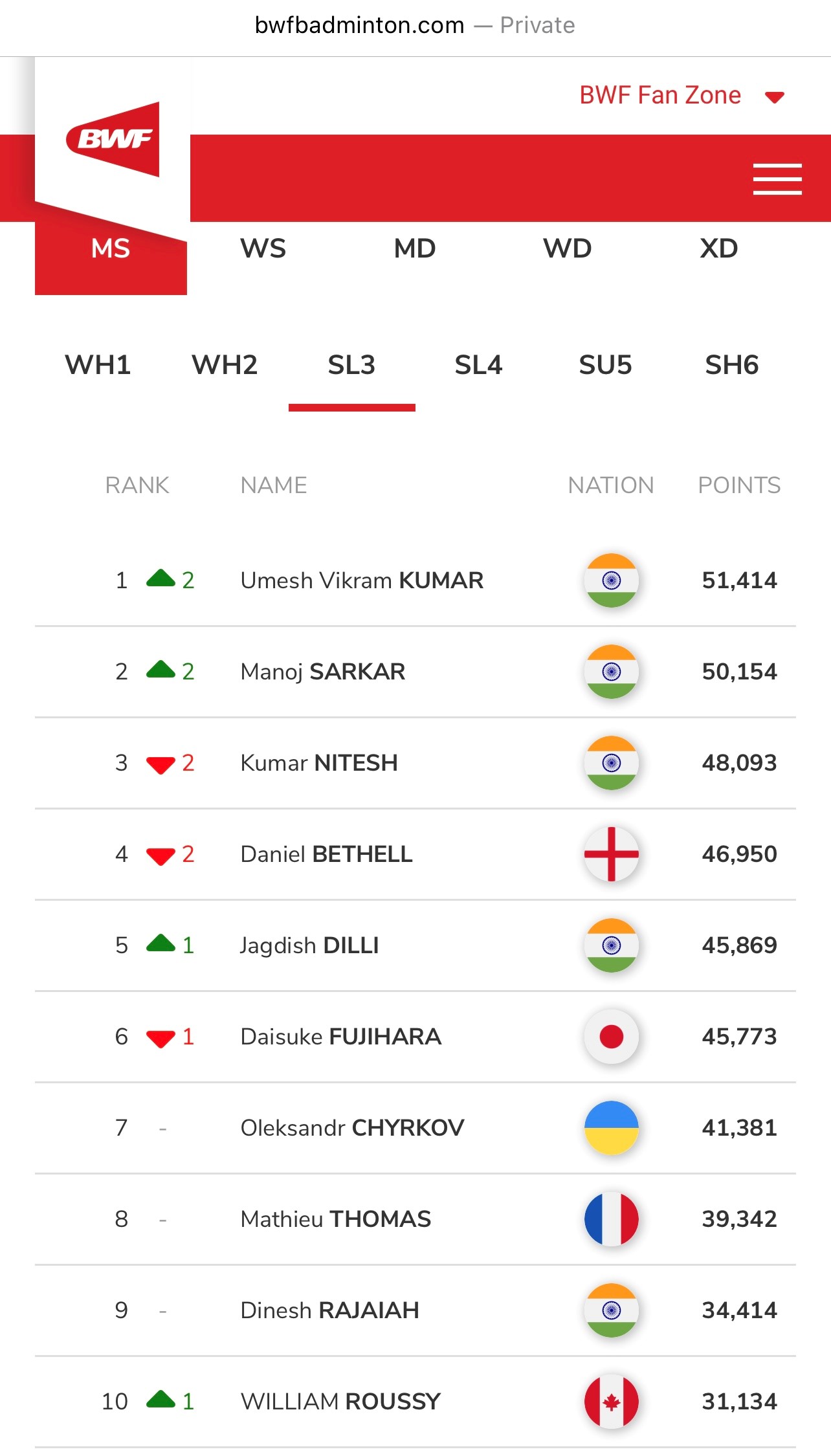Open Umesh Vikram KUMAR's player profile
Image resolution: width=831 pixels, height=1456 pixels.
tap(362, 581)
